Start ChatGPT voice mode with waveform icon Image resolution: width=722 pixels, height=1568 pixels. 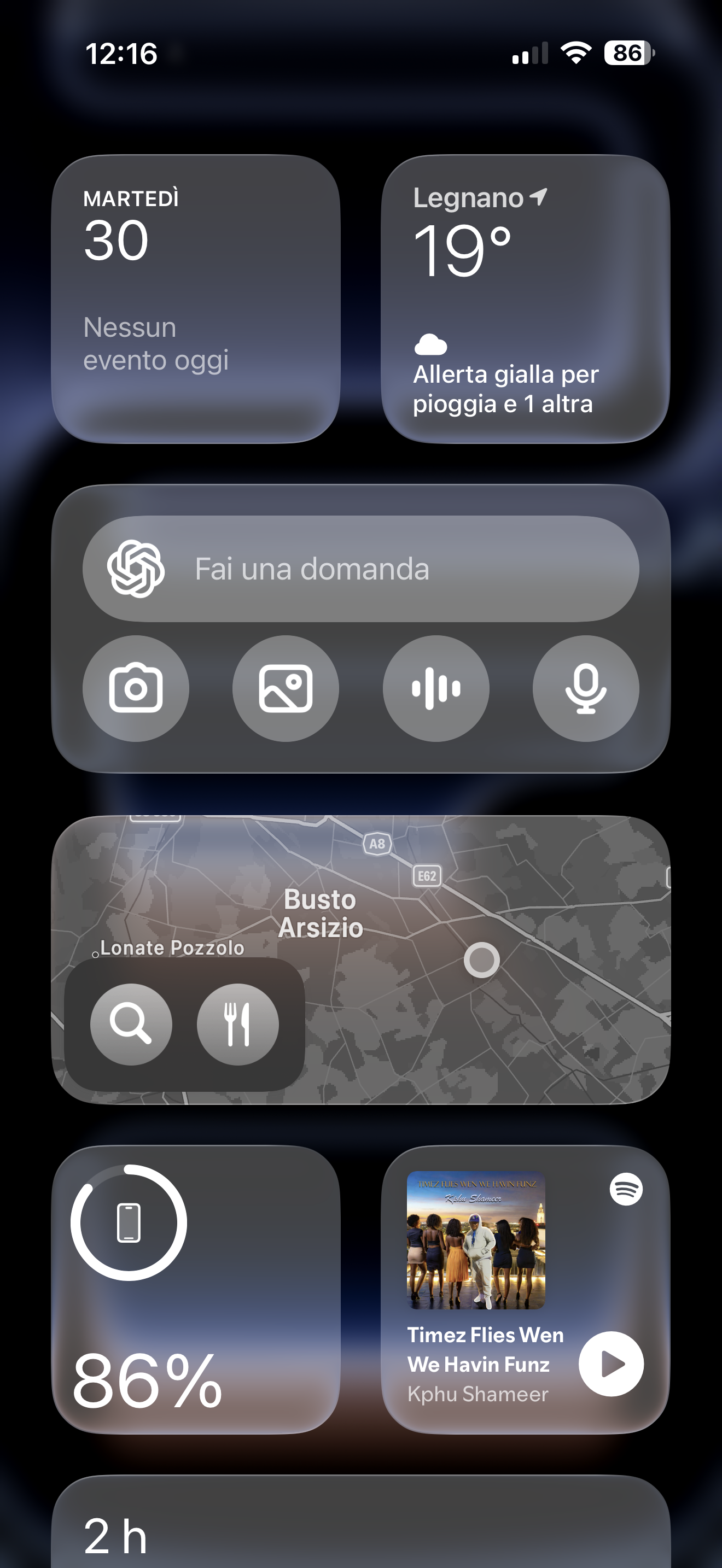436,688
